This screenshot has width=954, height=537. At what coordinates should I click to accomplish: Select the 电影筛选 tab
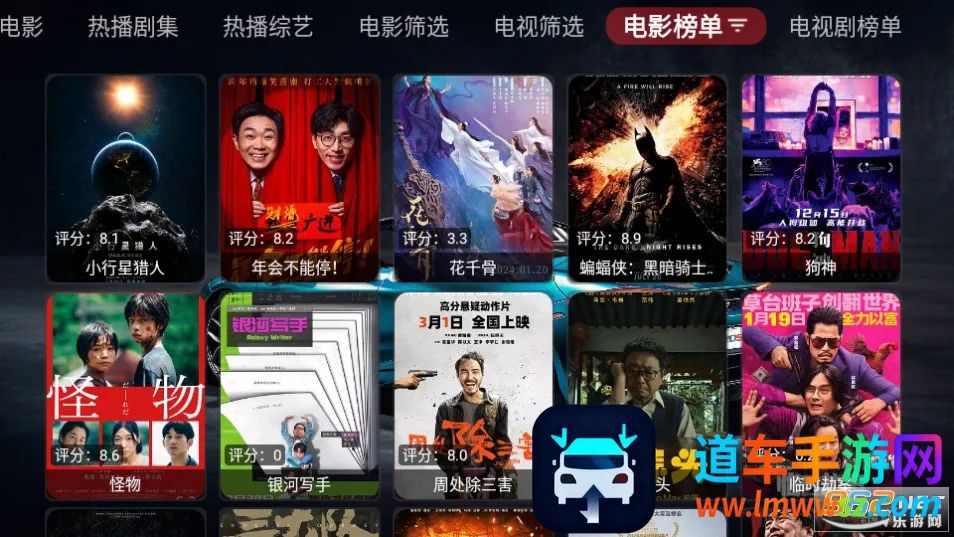(x=404, y=27)
